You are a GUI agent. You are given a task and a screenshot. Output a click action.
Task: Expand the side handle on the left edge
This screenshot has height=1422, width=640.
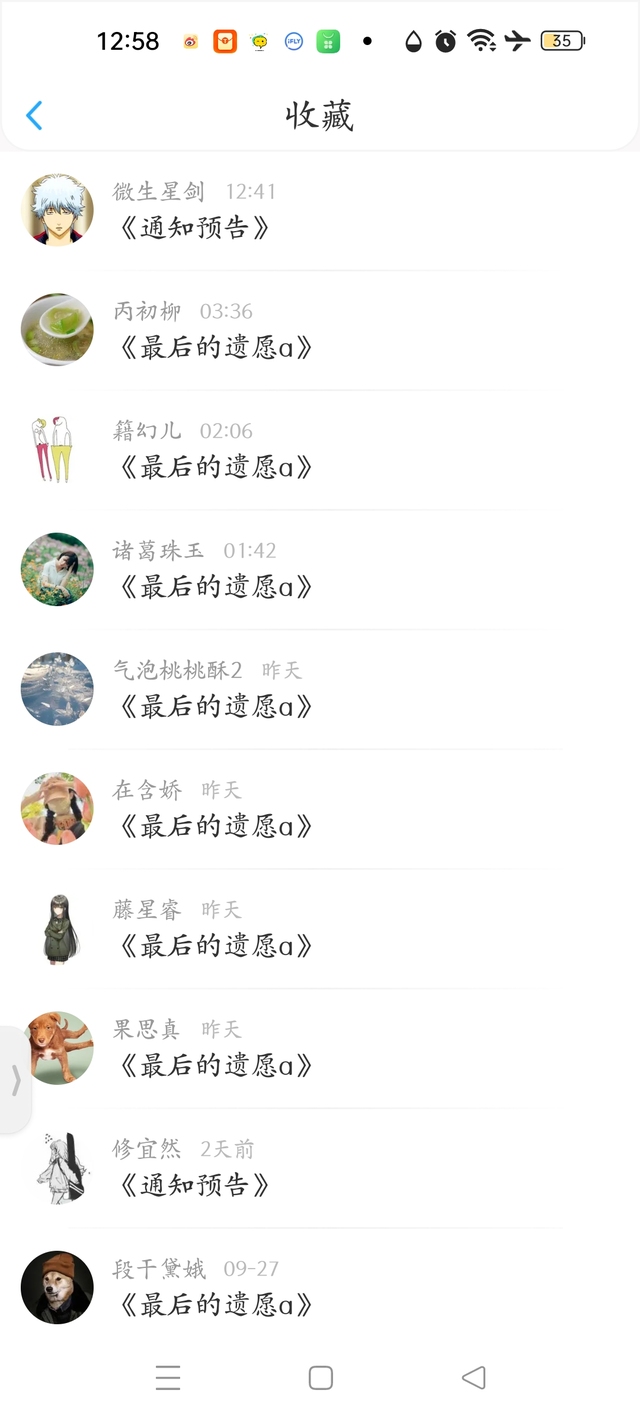click(x=15, y=1080)
